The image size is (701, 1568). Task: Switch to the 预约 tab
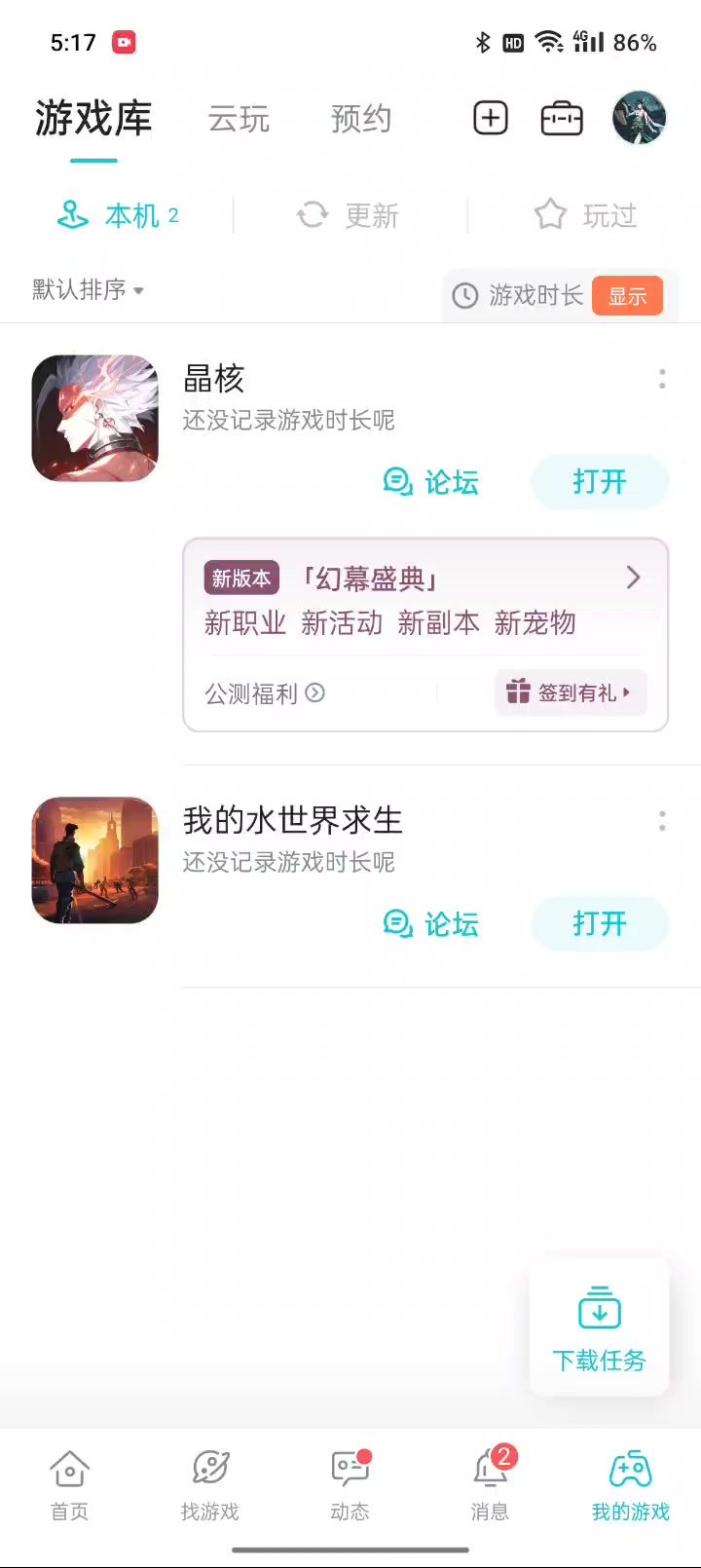tap(361, 120)
